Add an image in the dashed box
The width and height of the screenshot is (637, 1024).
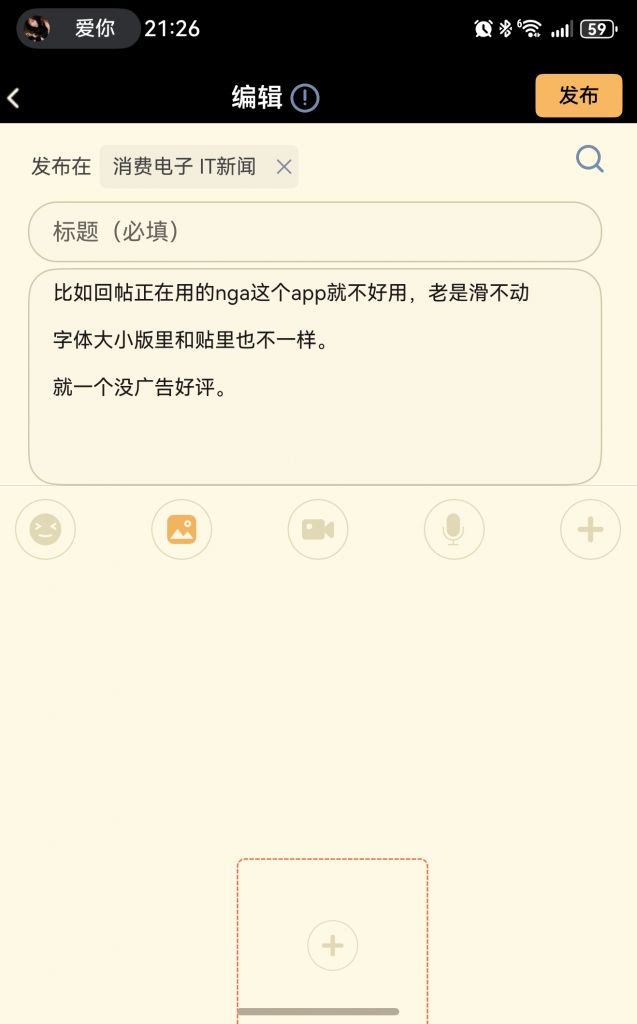[332, 944]
